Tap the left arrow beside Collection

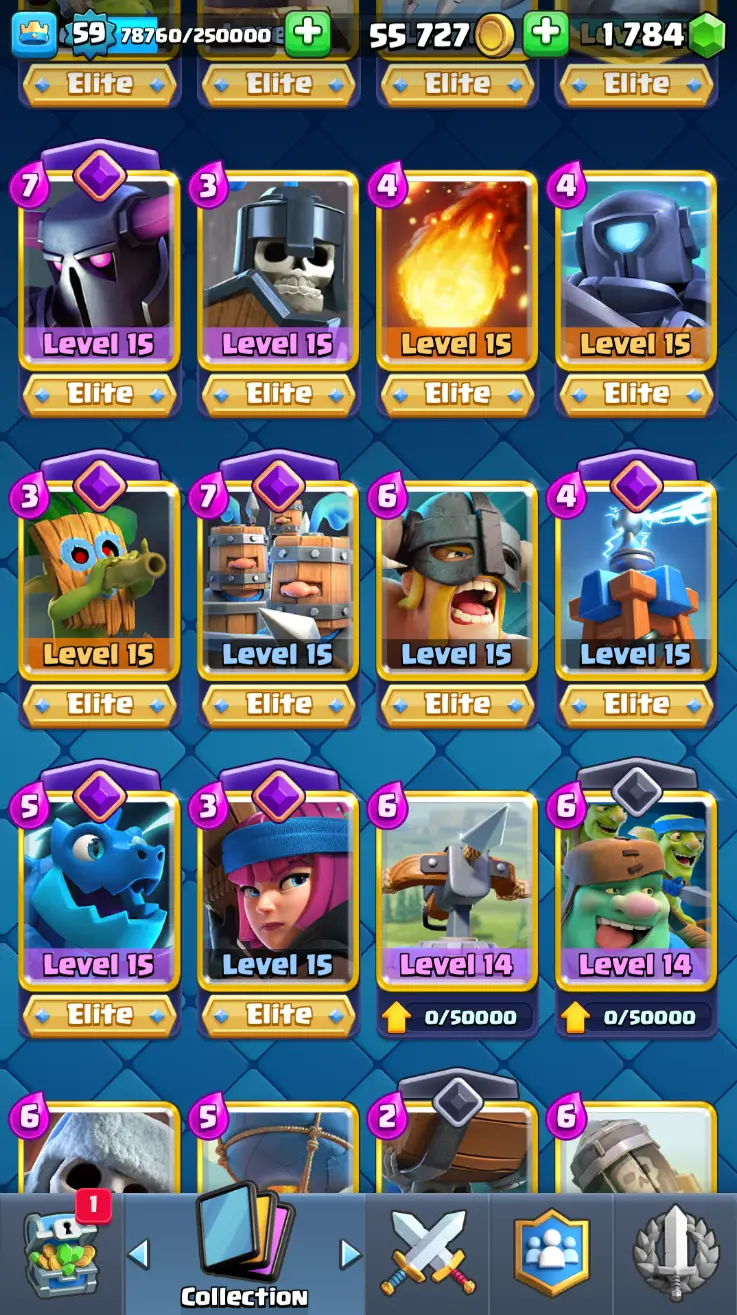pyautogui.click(x=139, y=1252)
